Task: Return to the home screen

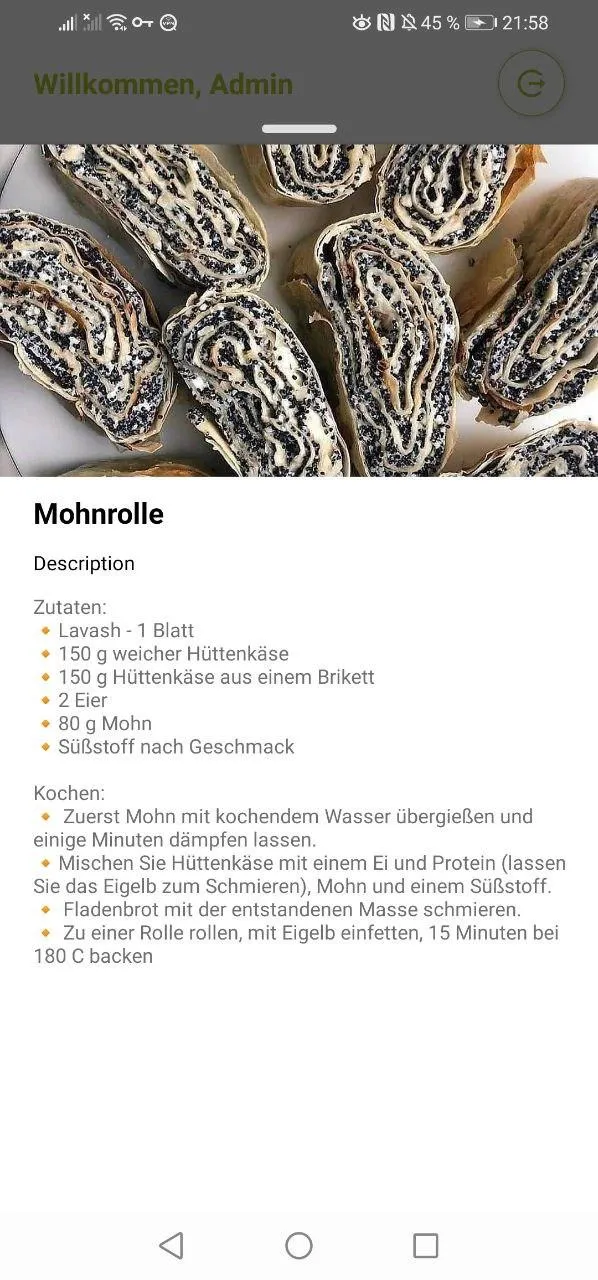Action: click(x=299, y=1245)
